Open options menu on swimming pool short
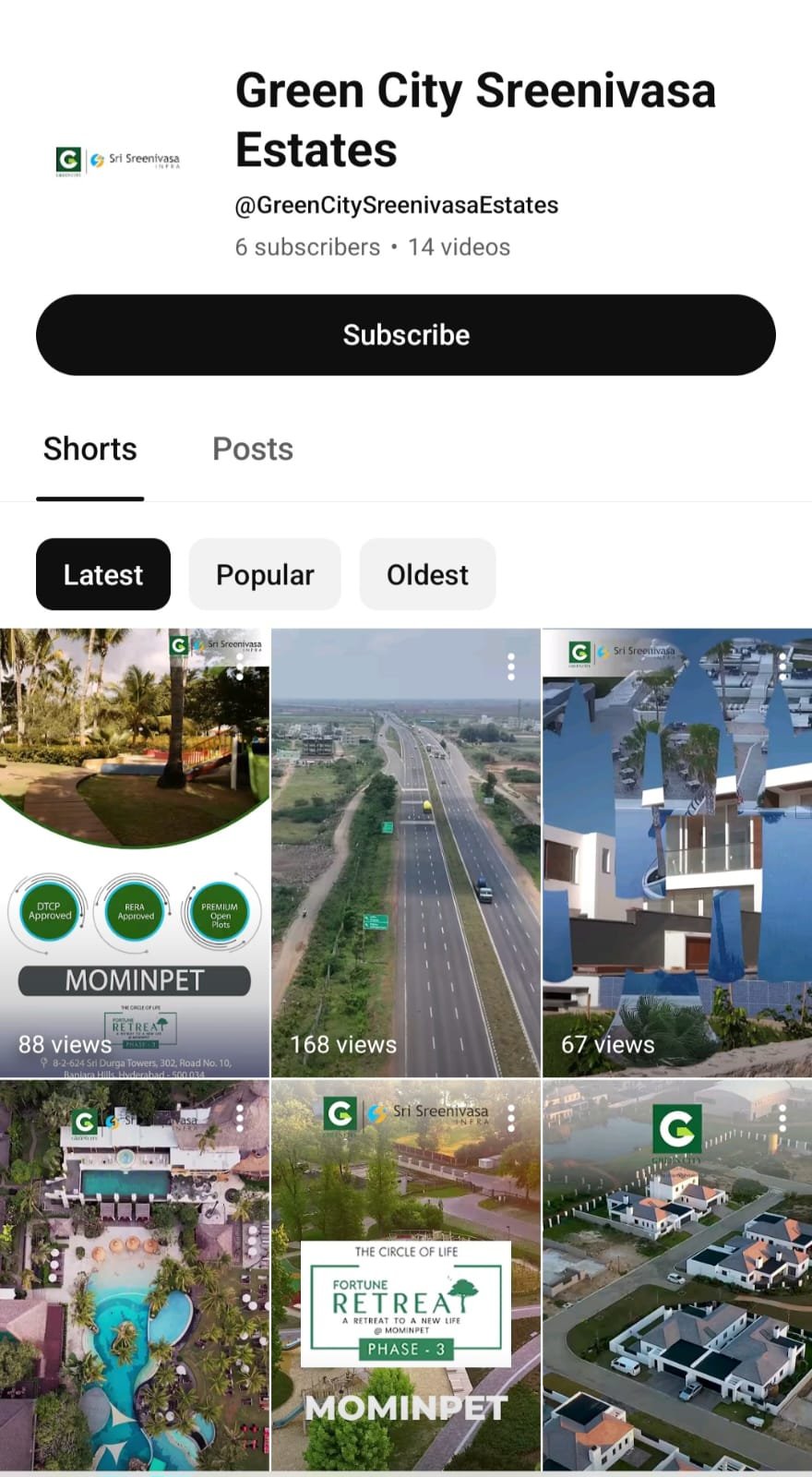The width and height of the screenshot is (812, 1477). point(240,1118)
